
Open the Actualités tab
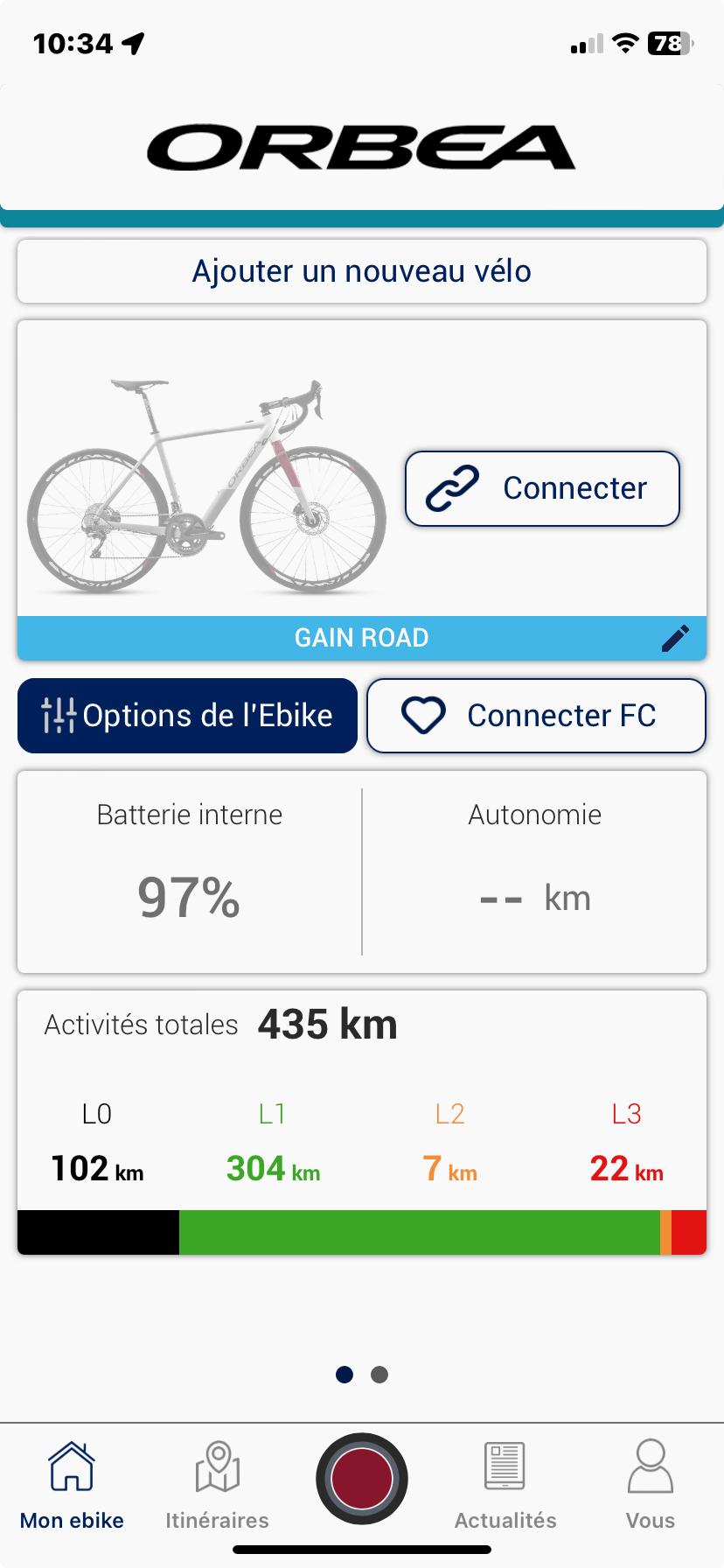tap(505, 1486)
